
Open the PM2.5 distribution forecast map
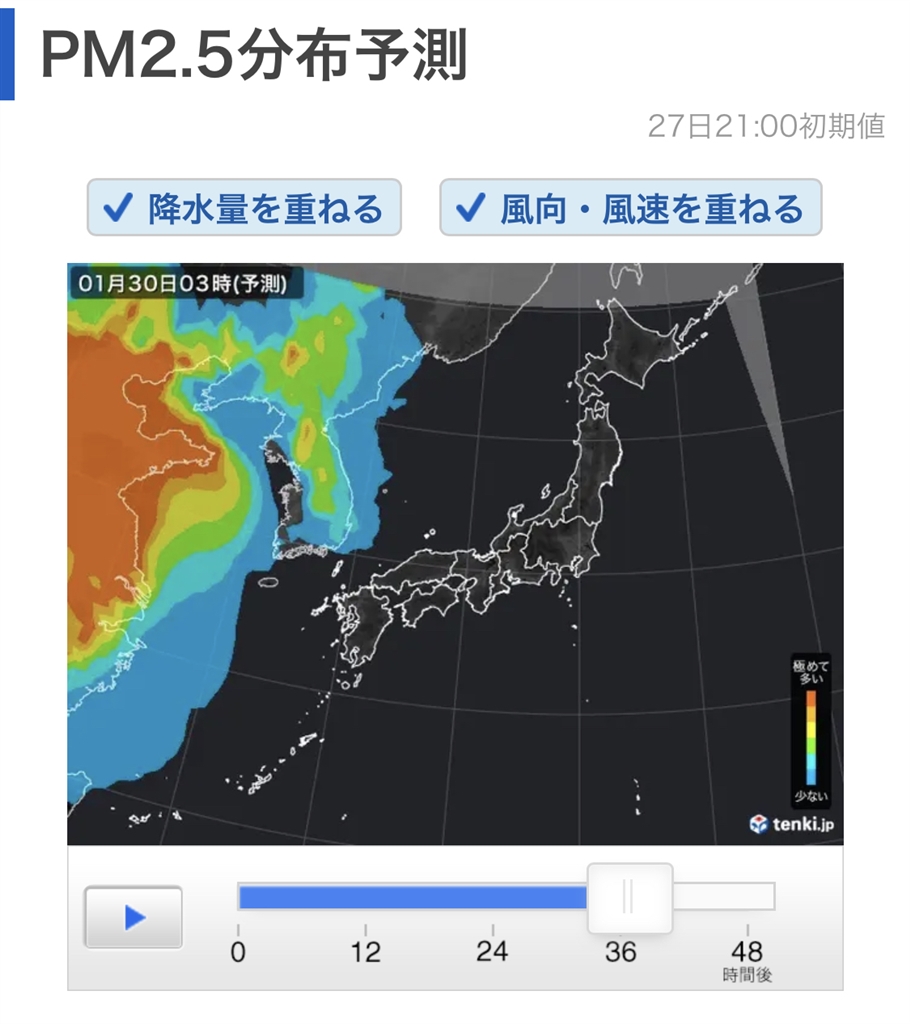tap(455, 553)
